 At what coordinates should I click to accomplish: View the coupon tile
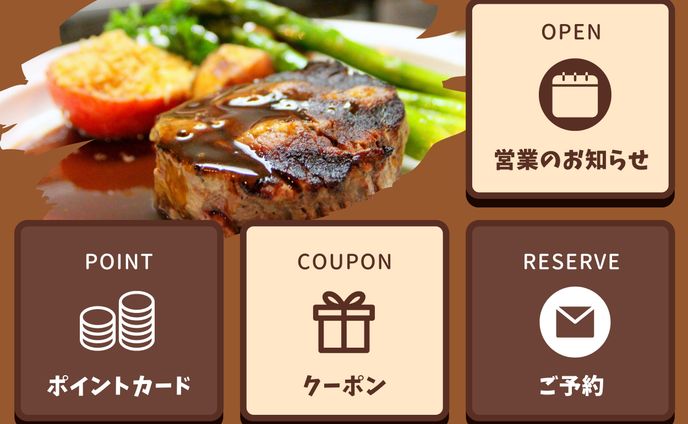pos(344,322)
